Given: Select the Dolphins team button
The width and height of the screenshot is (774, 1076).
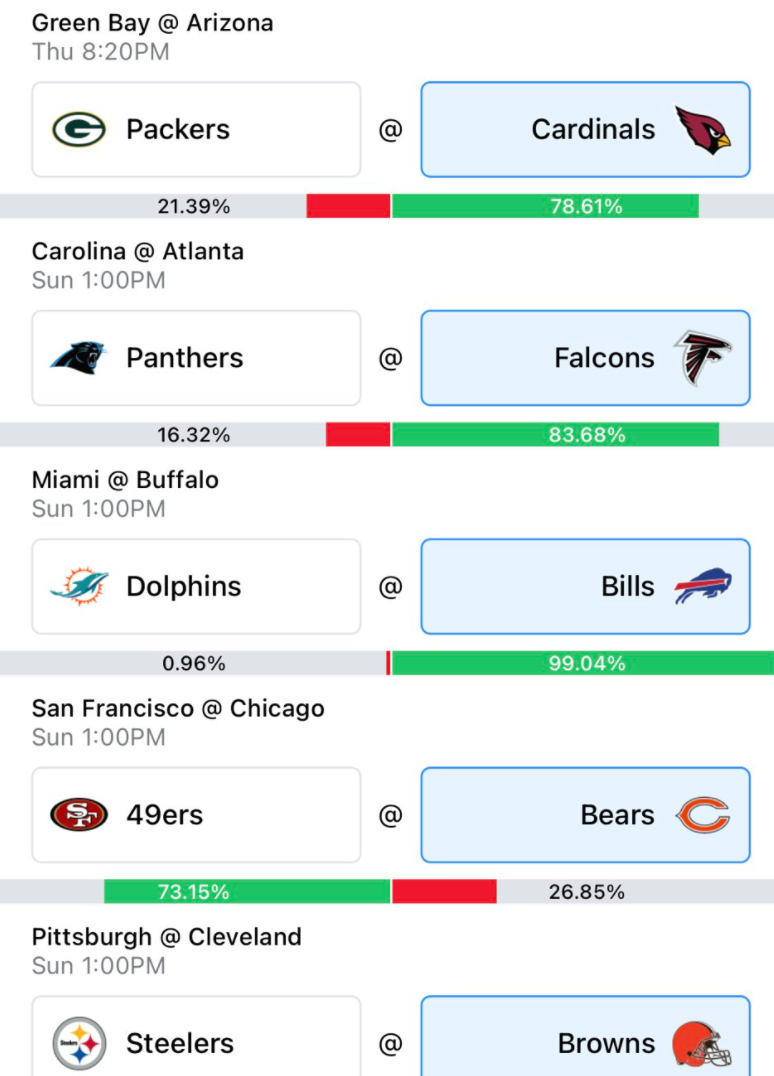Looking at the screenshot, I should pos(196,587).
